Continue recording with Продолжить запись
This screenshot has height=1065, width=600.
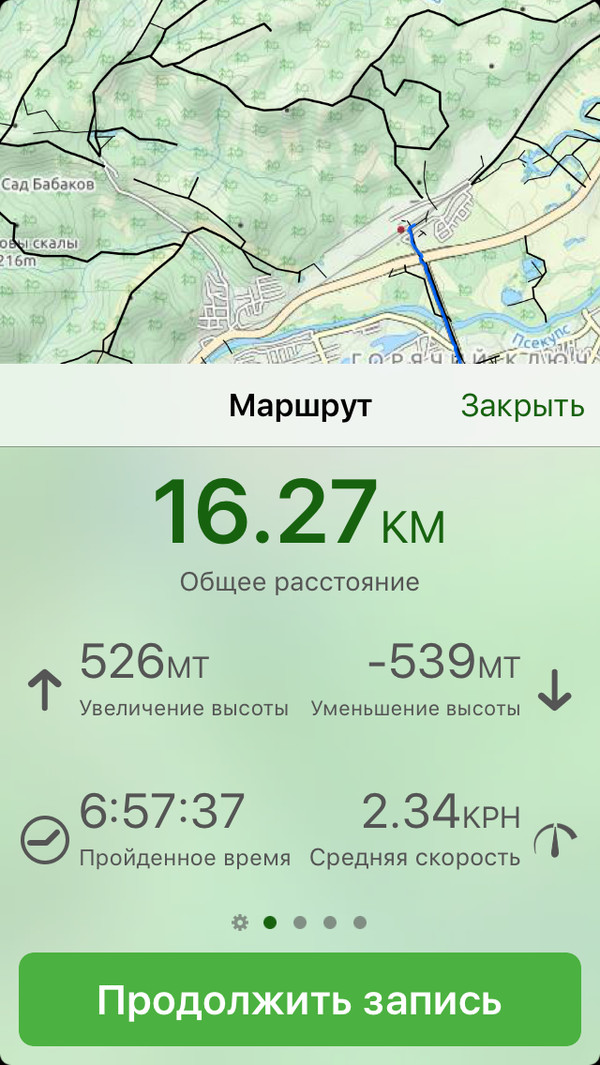coord(299,999)
